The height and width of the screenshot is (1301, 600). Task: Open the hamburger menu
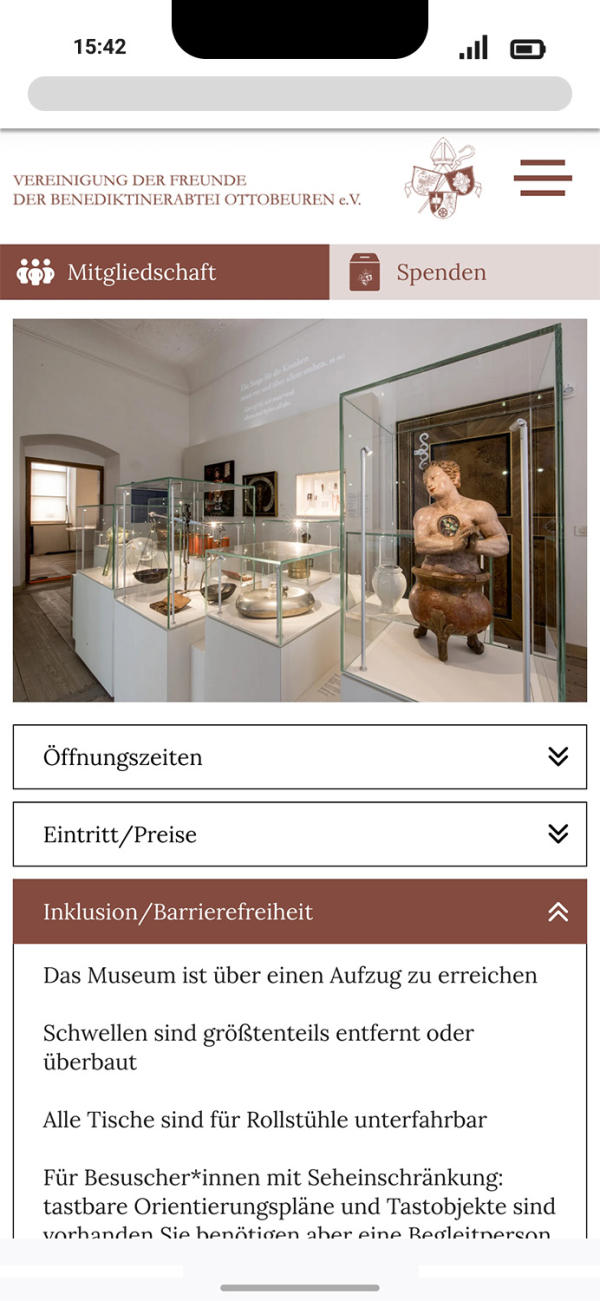click(543, 178)
